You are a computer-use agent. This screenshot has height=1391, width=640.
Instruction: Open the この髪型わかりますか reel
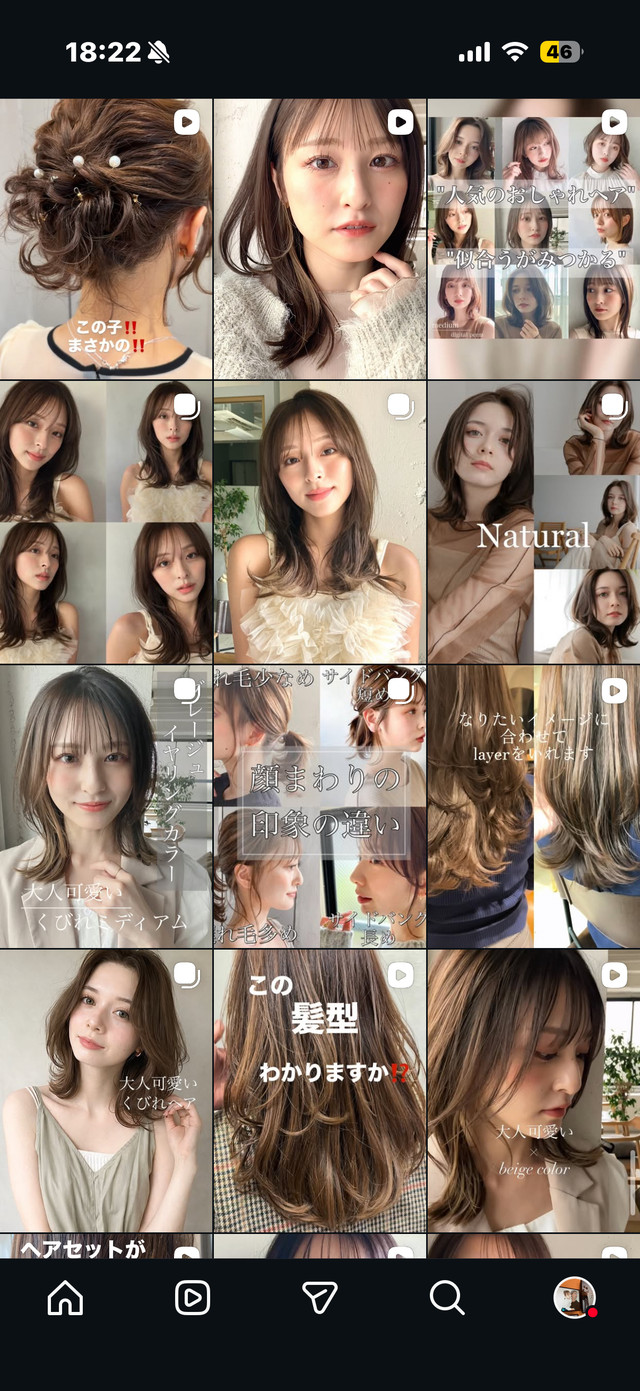click(320, 1090)
